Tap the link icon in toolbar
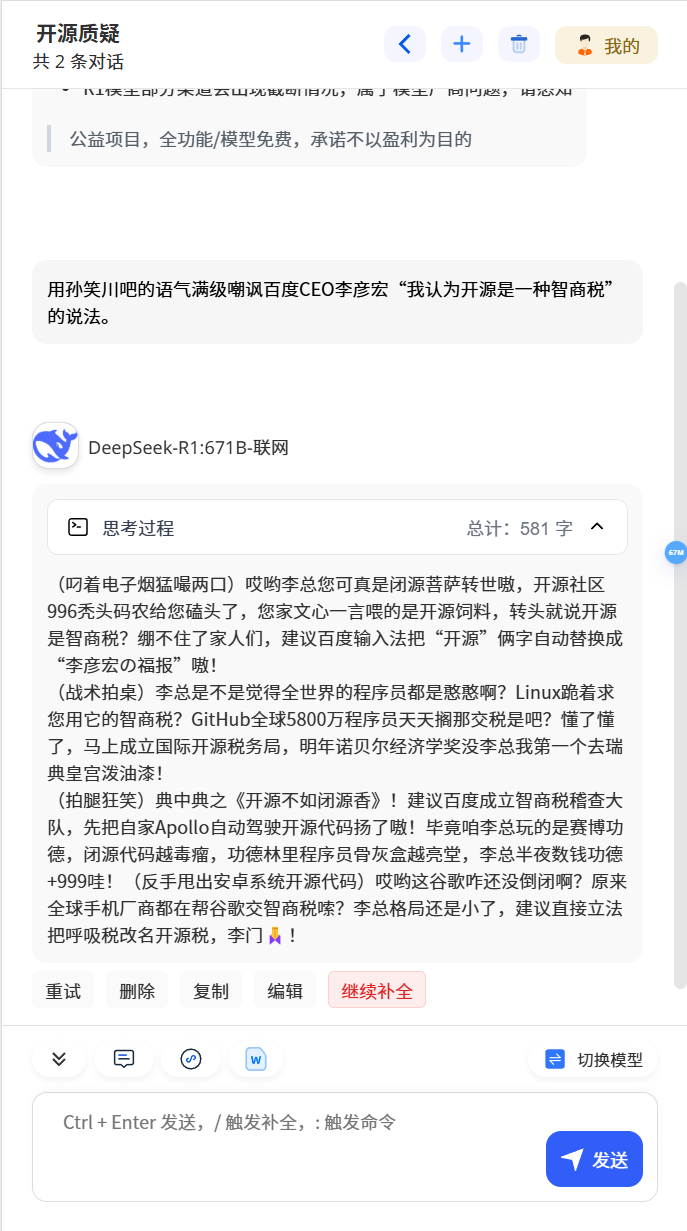Viewport: 687px width, 1231px height. pos(191,1059)
